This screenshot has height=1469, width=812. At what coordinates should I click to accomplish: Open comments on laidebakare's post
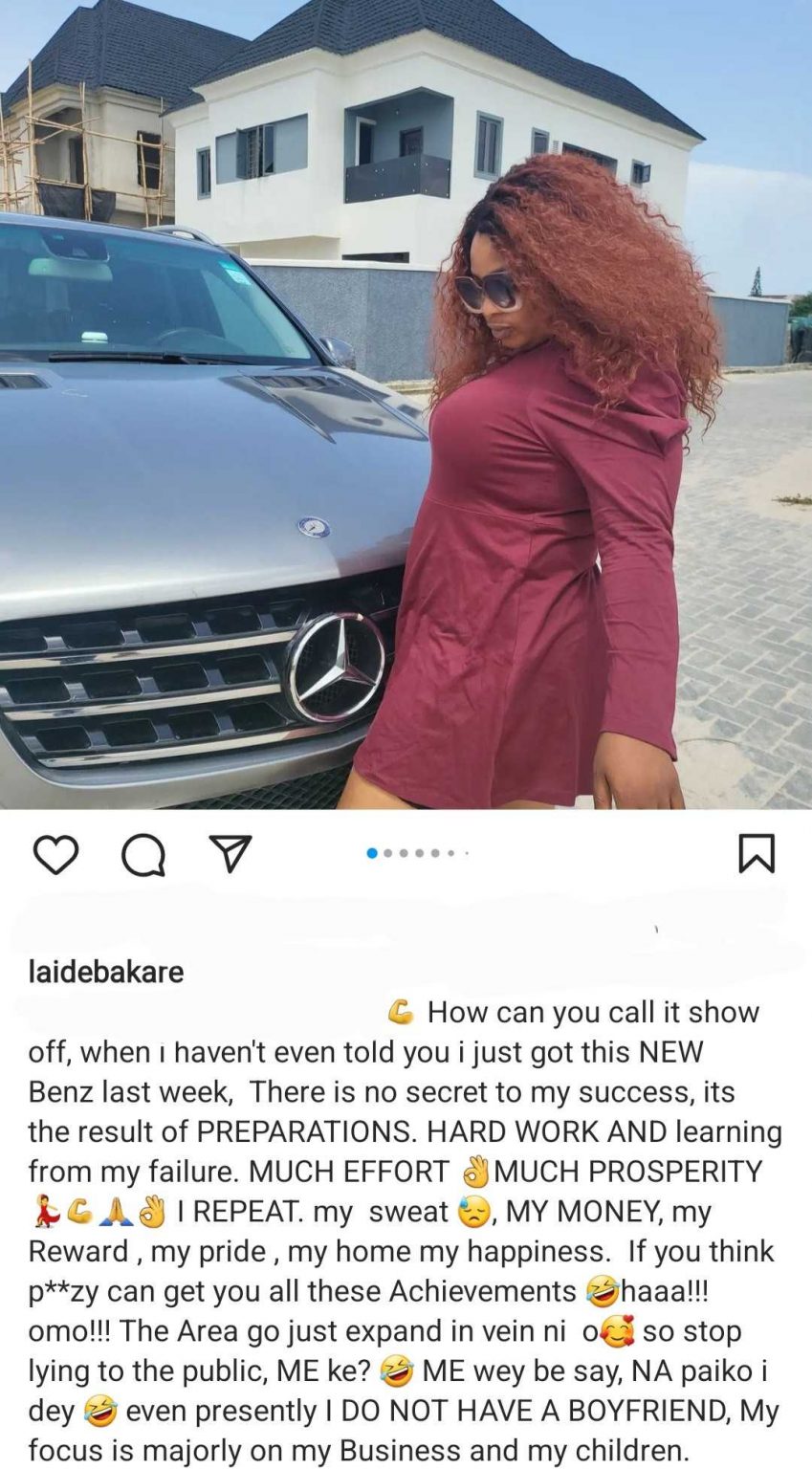click(143, 854)
